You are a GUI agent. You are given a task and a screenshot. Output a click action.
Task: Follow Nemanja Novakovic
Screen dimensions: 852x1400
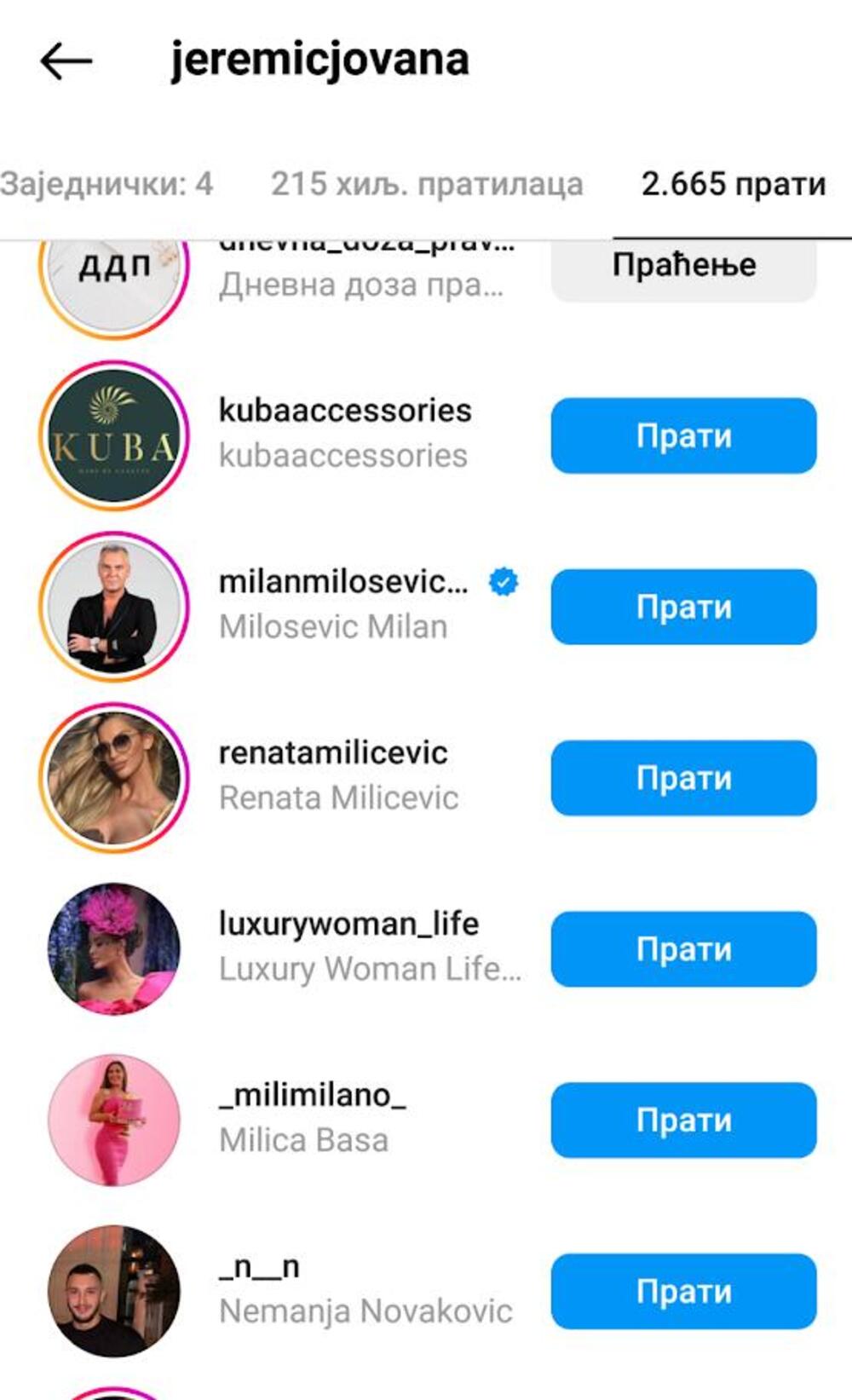(683, 1292)
